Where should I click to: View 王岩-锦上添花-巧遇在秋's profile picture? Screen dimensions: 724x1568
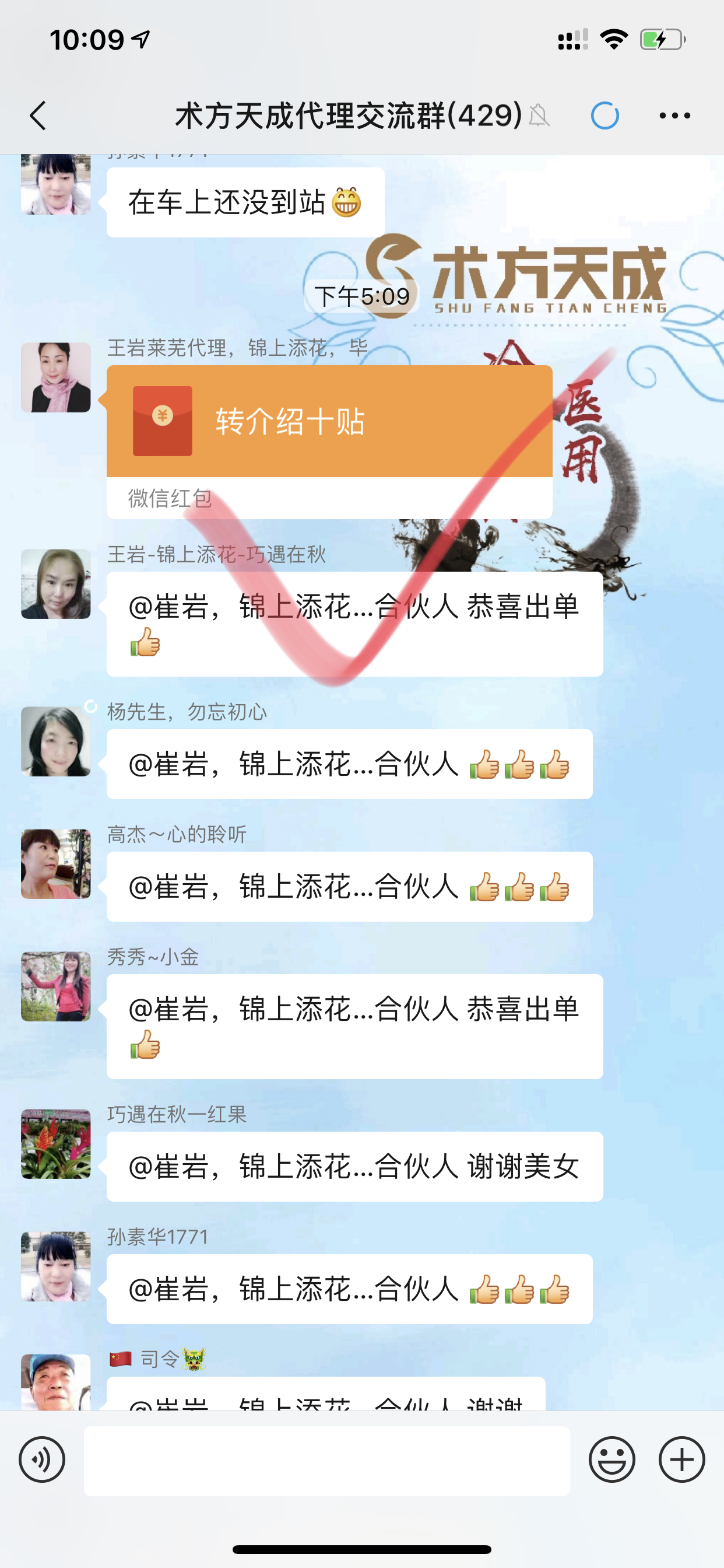(x=56, y=584)
